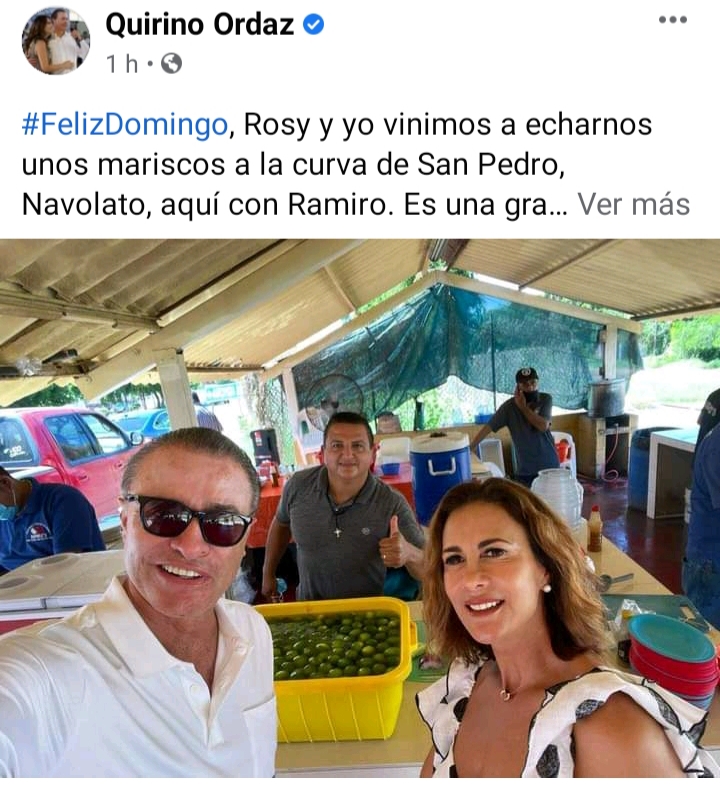Open the Quirino Ordaz profile name

click(x=200, y=23)
